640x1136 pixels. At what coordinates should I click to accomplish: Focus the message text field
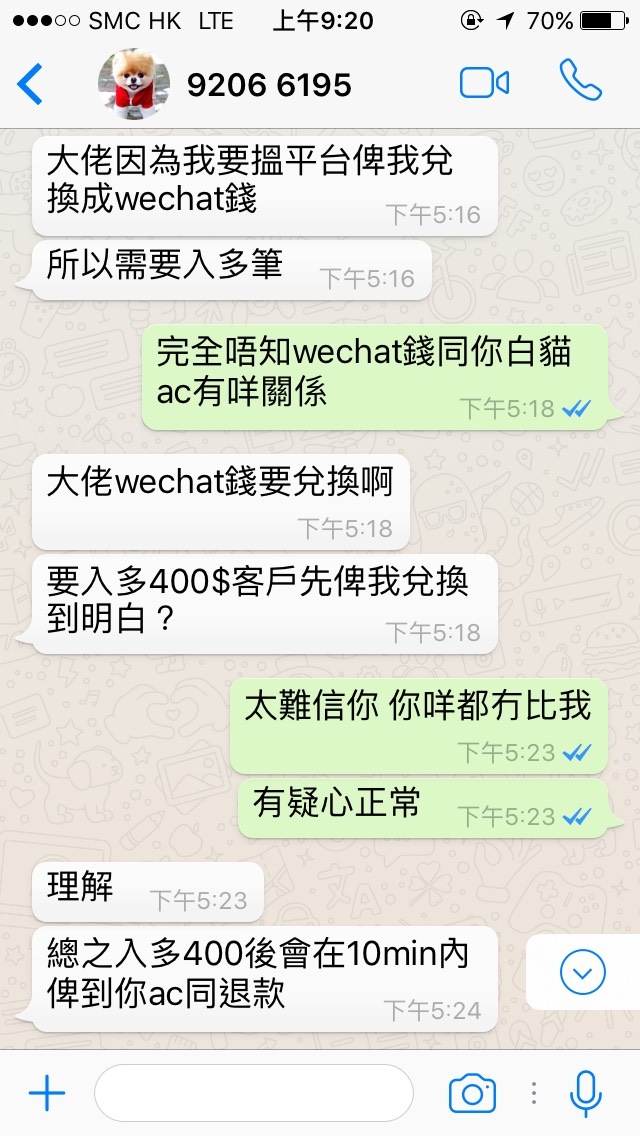tap(253, 1093)
